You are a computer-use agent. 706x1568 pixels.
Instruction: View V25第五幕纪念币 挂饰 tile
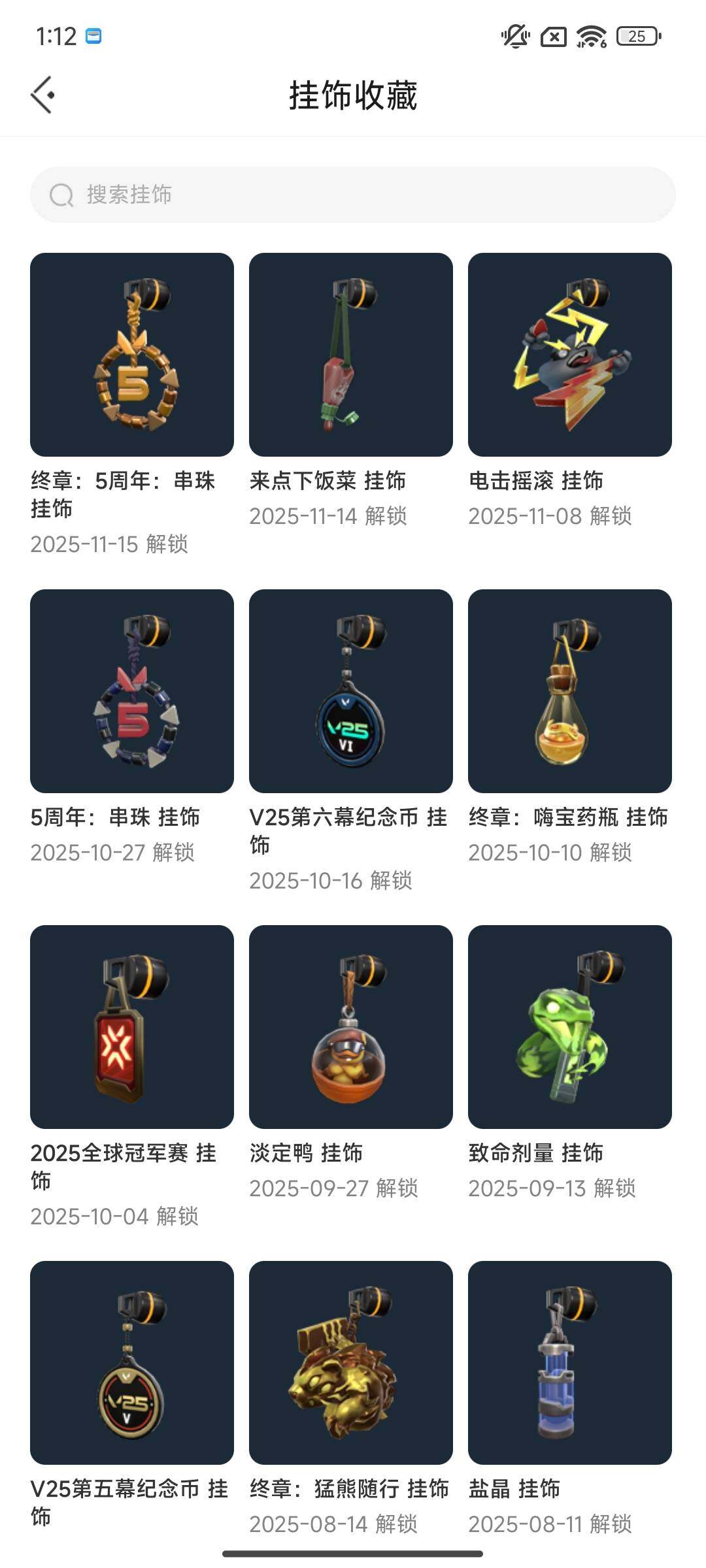coord(132,1363)
